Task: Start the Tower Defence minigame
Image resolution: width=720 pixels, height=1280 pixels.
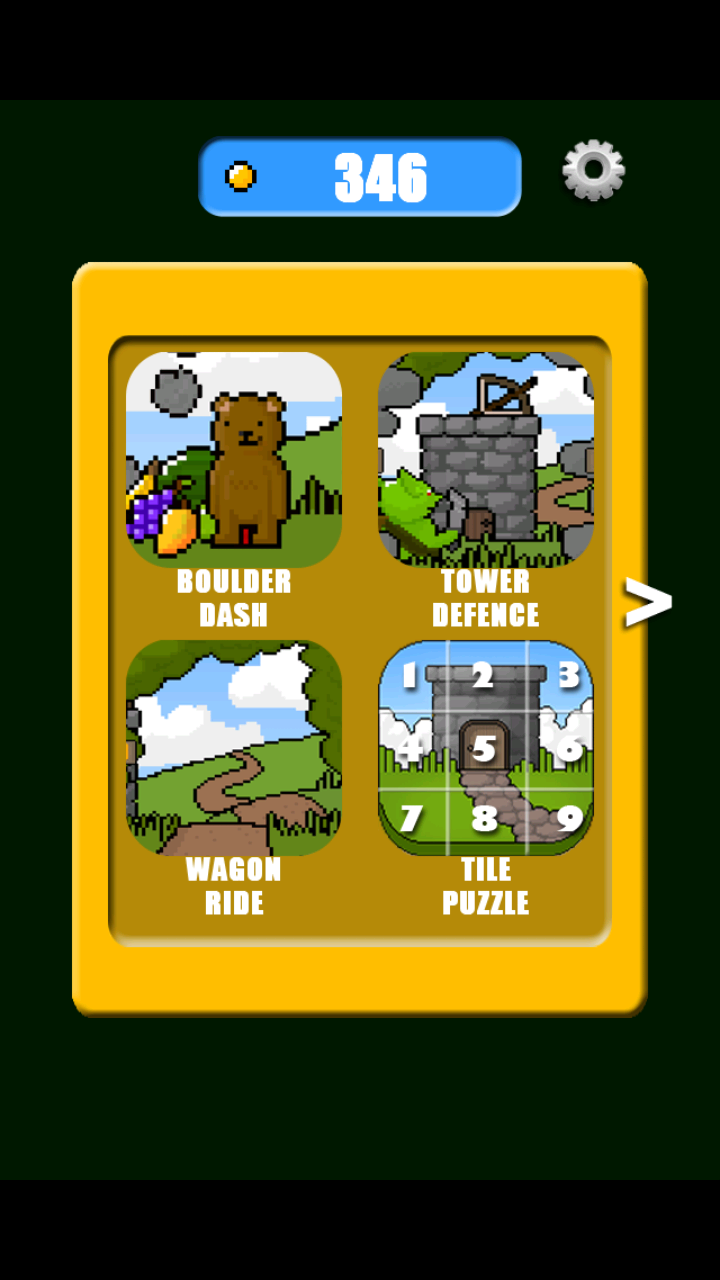Action: 486,460
